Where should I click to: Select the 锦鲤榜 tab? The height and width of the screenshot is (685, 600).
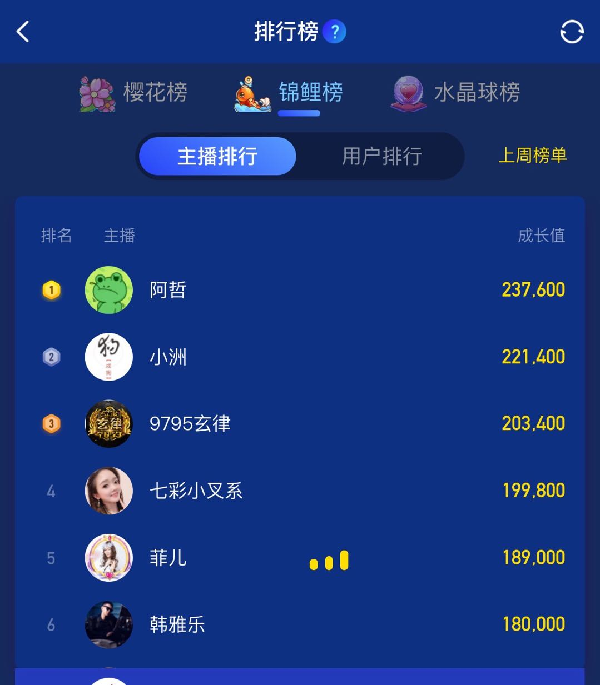pyautogui.click(x=290, y=93)
